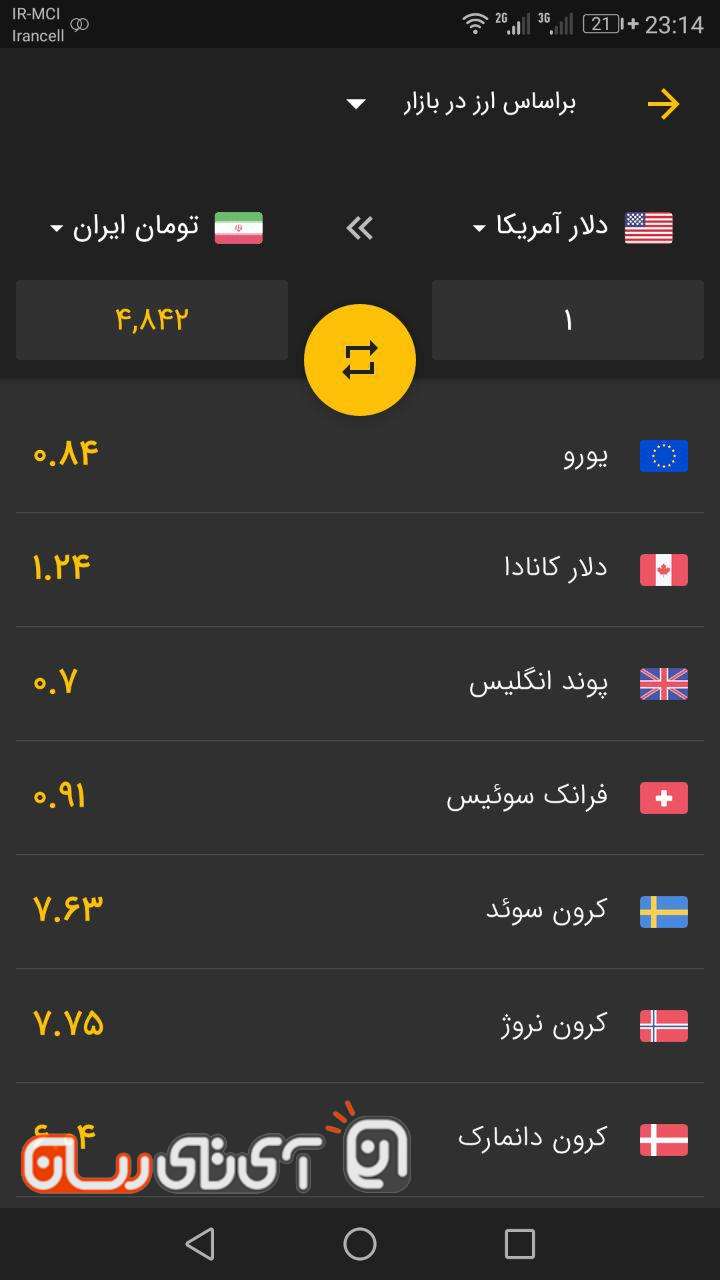
Task: Select the کرون سوئد row
Action: pos(360,911)
